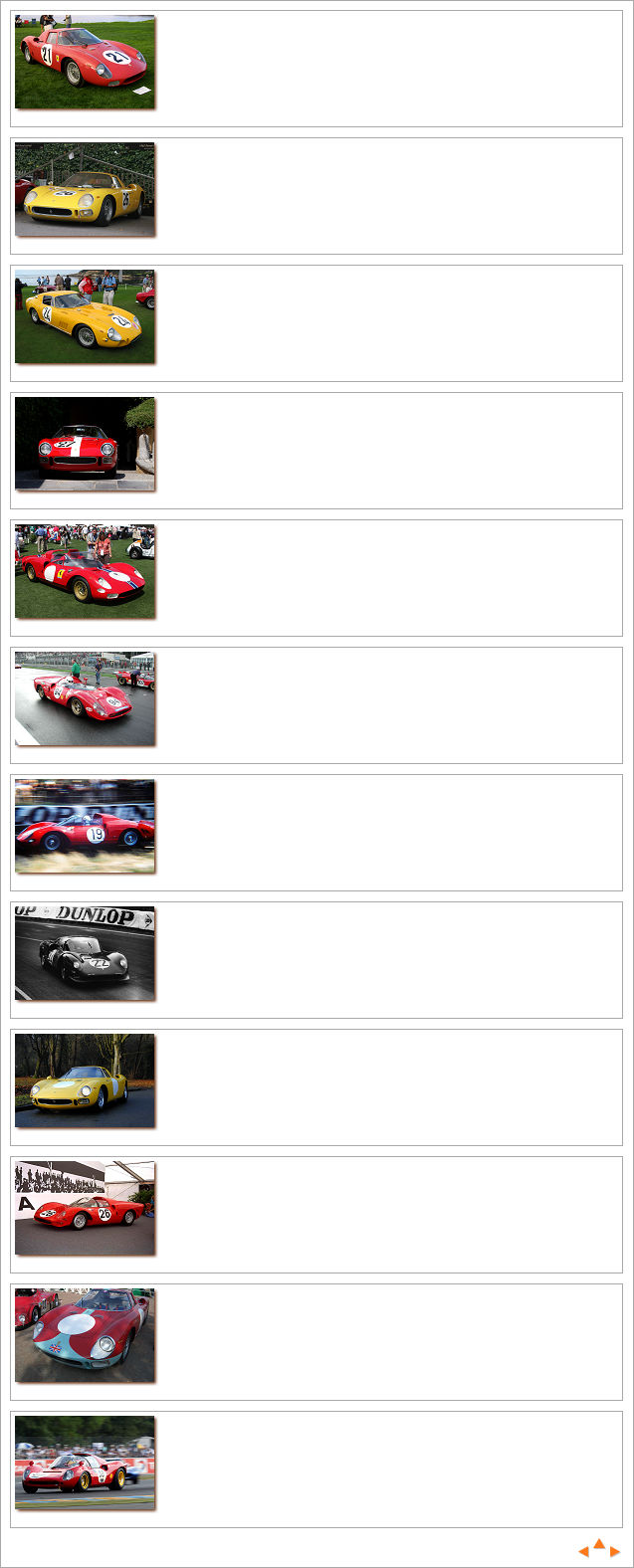Screen dimensions: 634x1568
Task: Tap the orange up arrow
Action: (x=599, y=1544)
